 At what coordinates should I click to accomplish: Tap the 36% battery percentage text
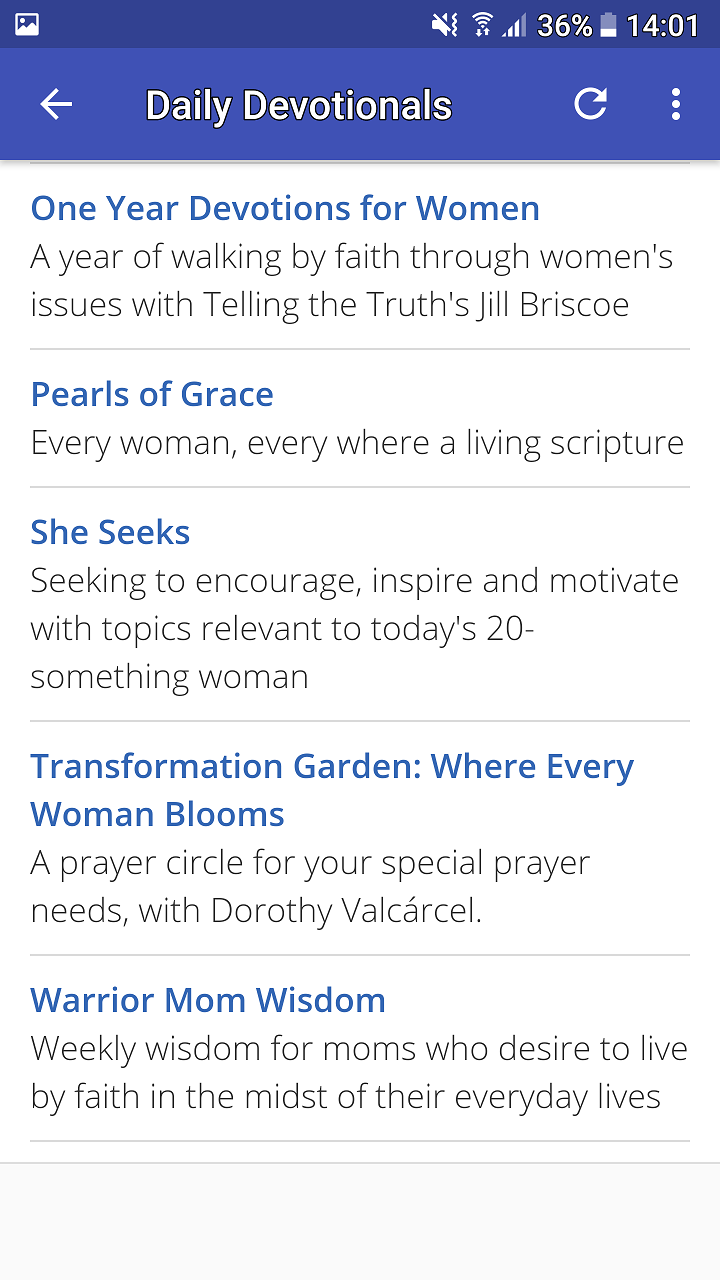pos(563,24)
